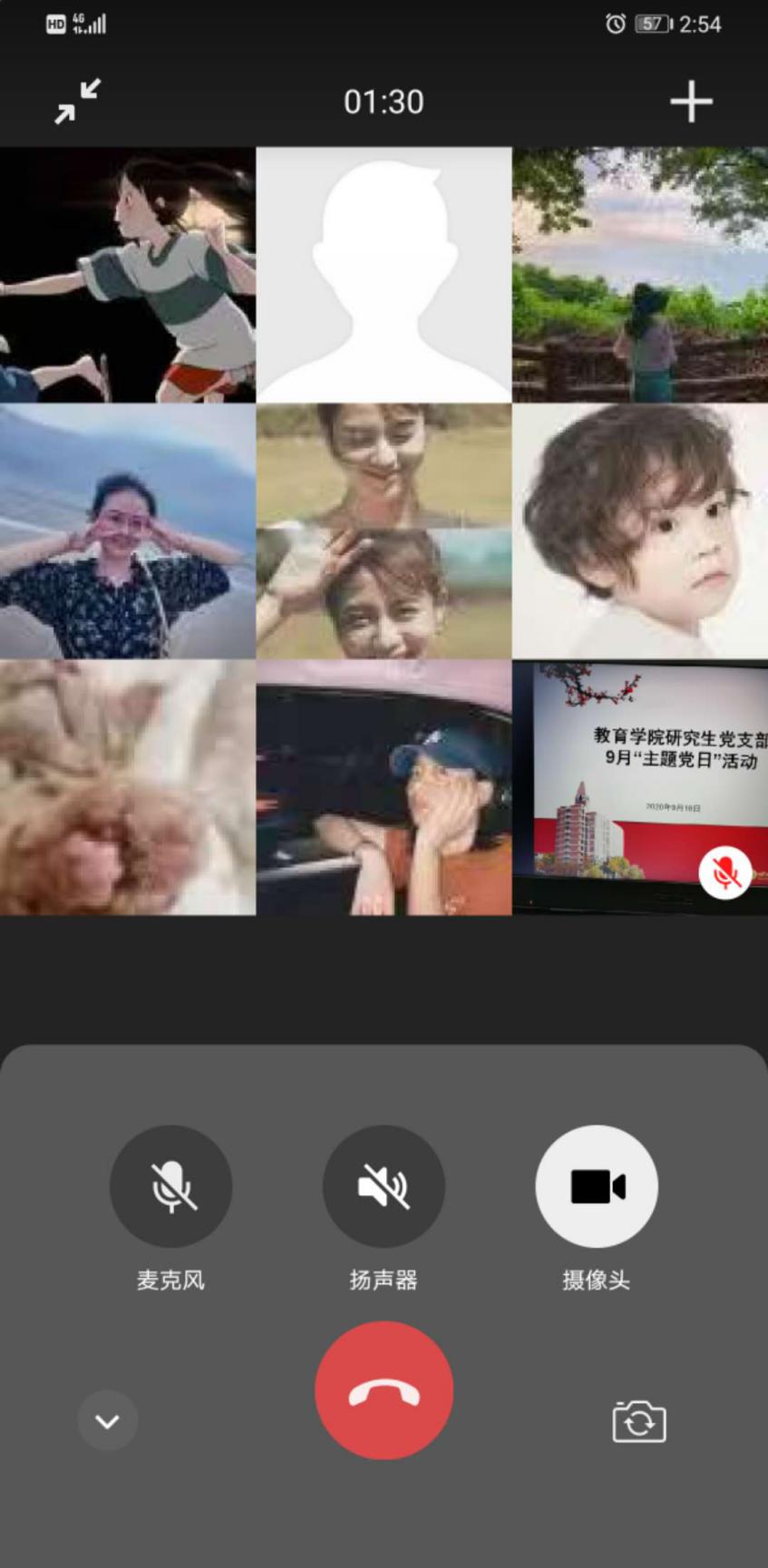
Task: Turn off the 摄像头 camera
Action: pos(597,1186)
